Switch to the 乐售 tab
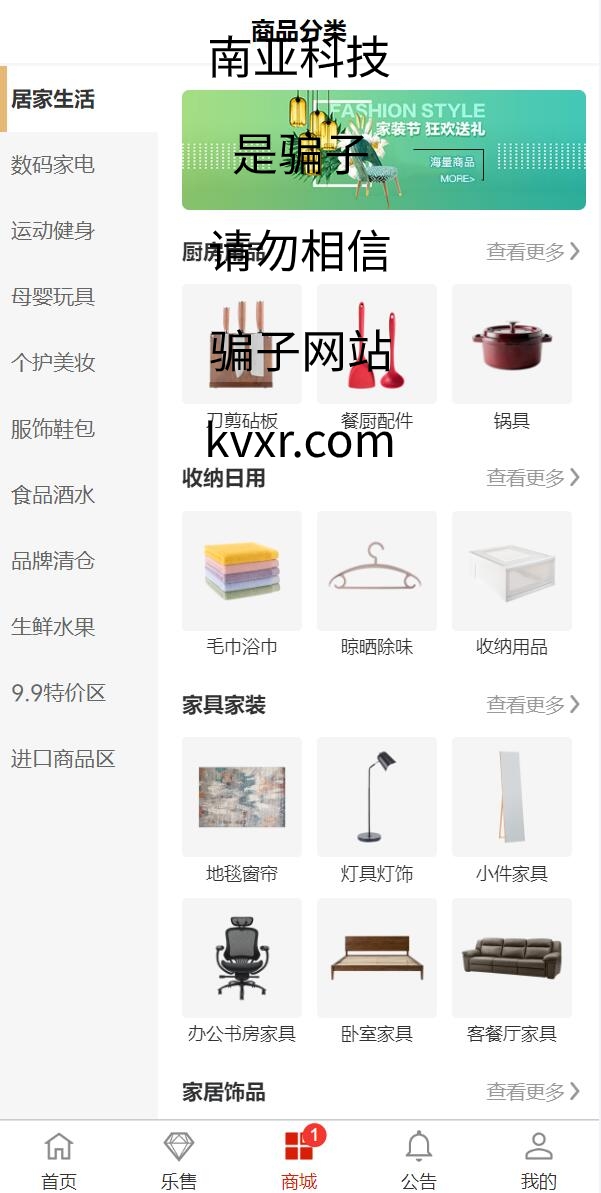The width and height of the screenshot is (601, 1193). 179,1159
